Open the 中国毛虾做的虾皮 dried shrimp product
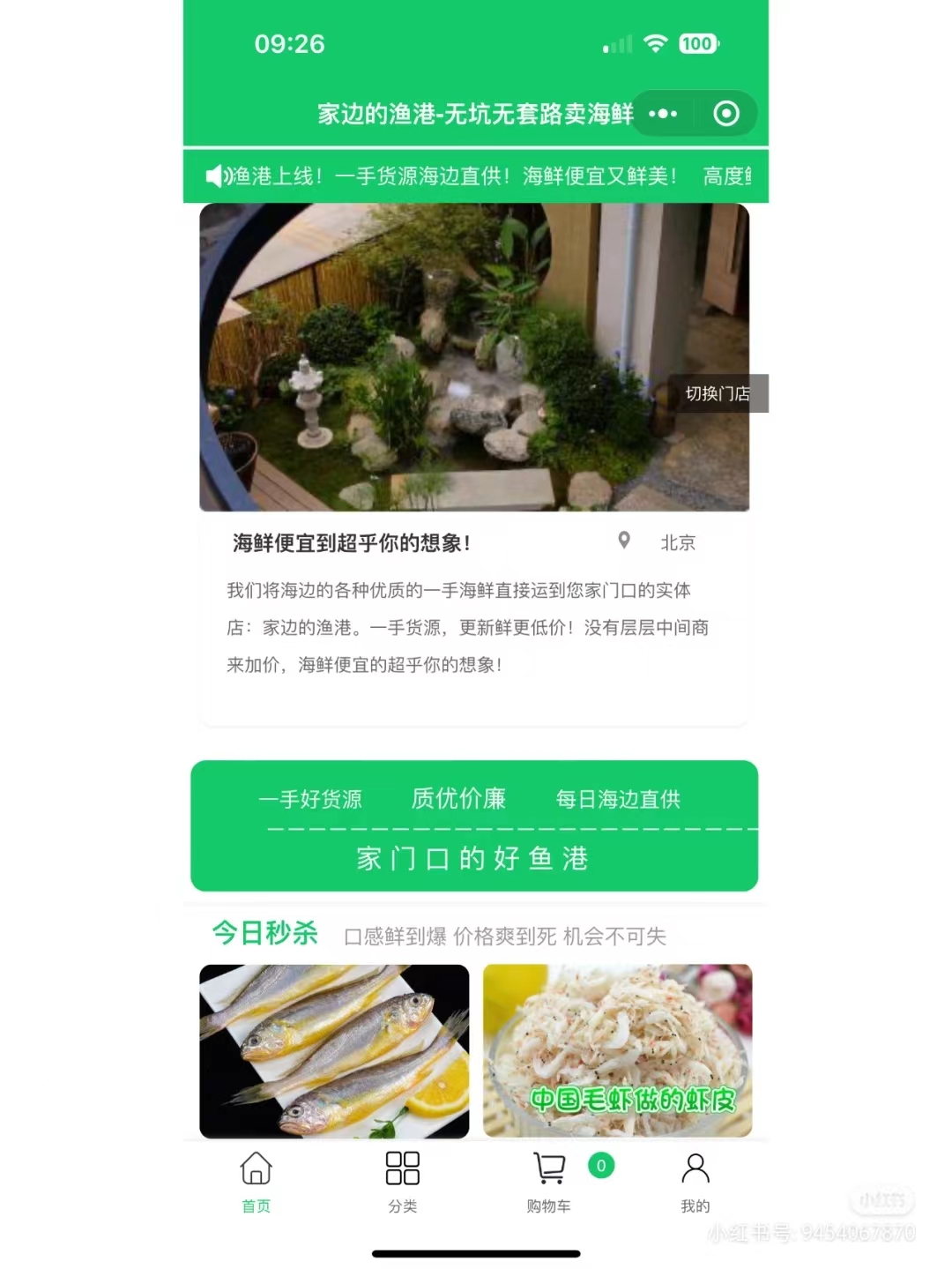Image resolution: width=952 pixels, height=1269 pixels. click(x=617, y=1050)
